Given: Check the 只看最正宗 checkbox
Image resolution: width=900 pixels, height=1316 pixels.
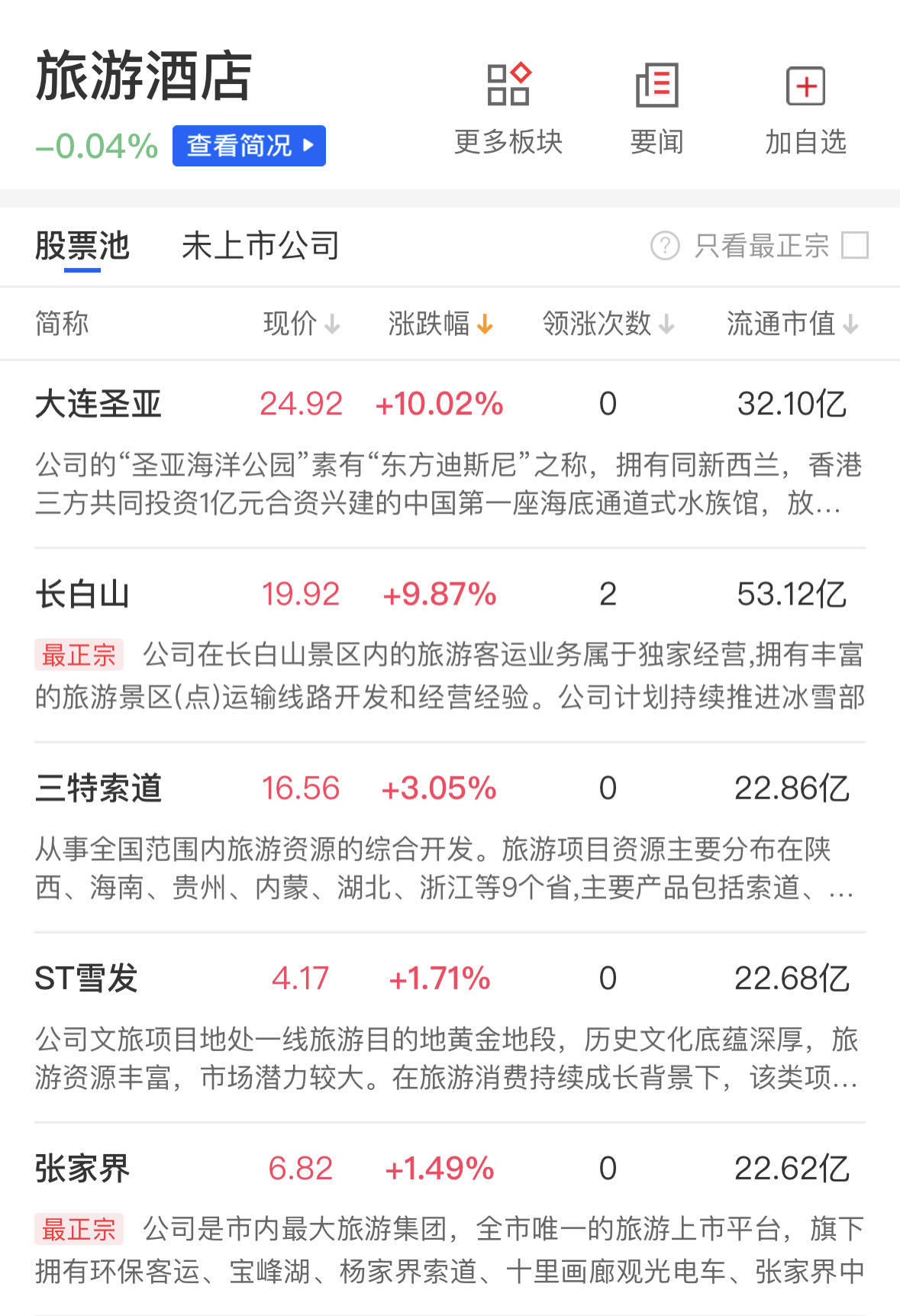Looking at the screenshot, I should click(x=854, y=246).
